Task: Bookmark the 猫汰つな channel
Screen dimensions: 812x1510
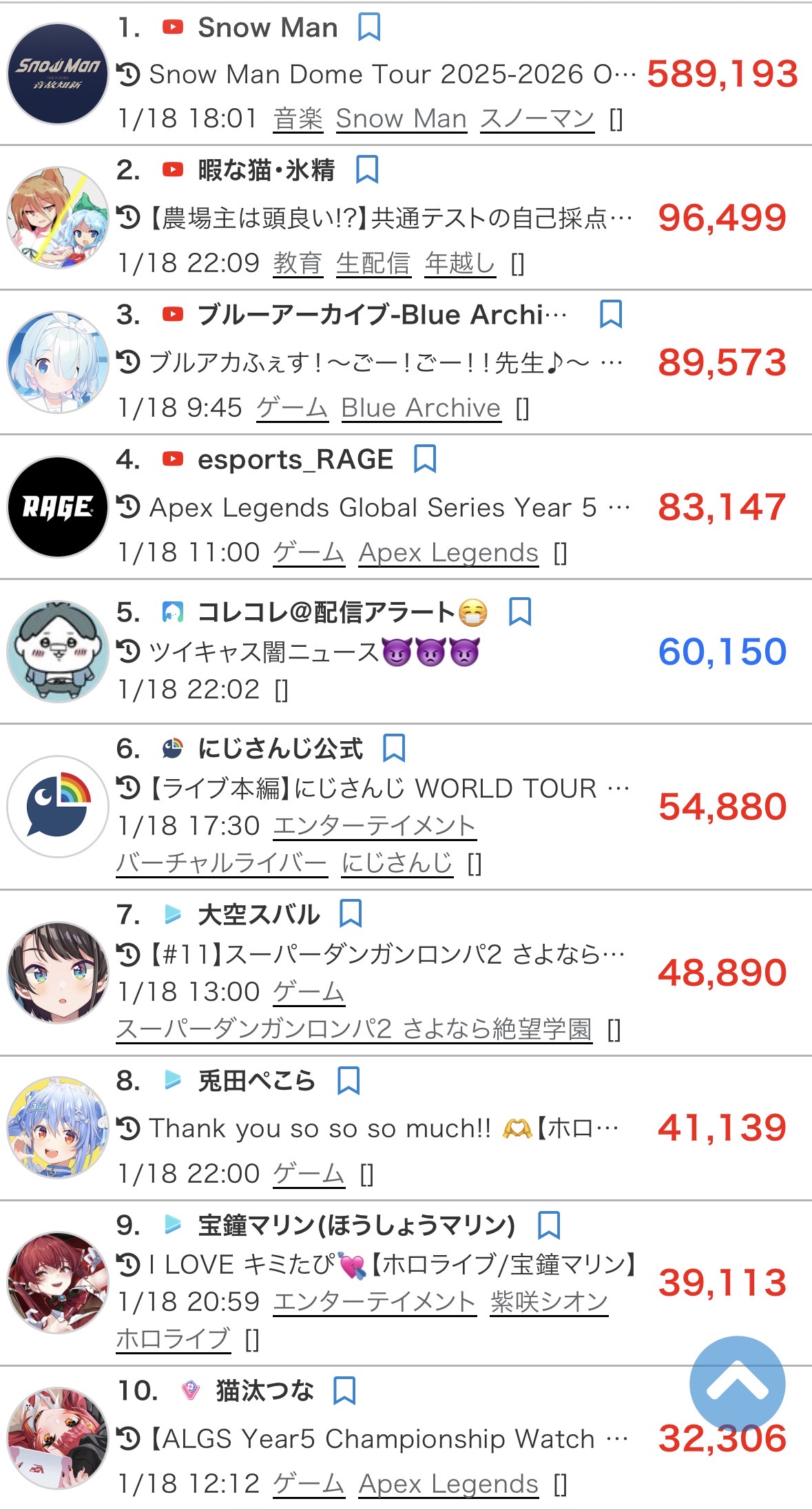Action: point(344,1391)
